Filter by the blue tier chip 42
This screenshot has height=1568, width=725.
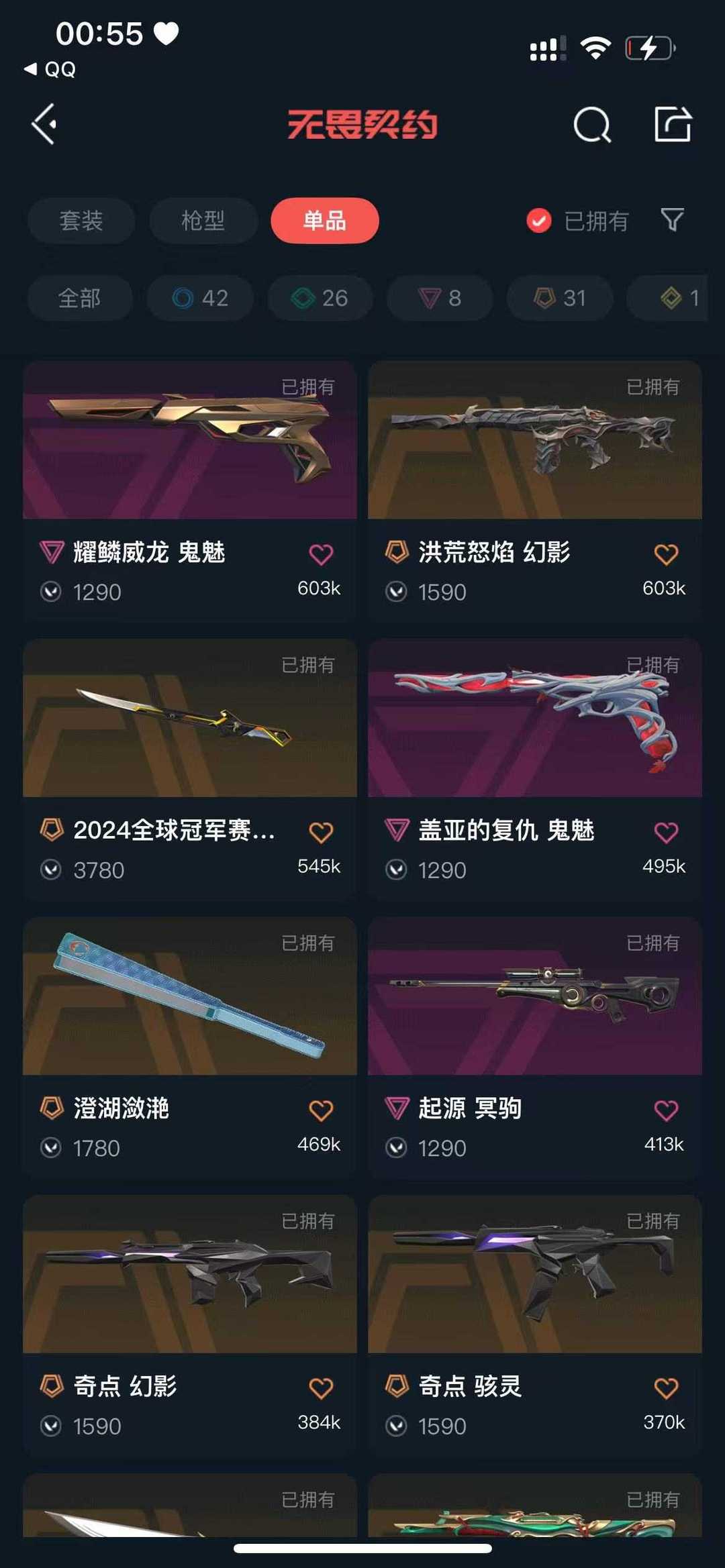[x=200, y=298]
